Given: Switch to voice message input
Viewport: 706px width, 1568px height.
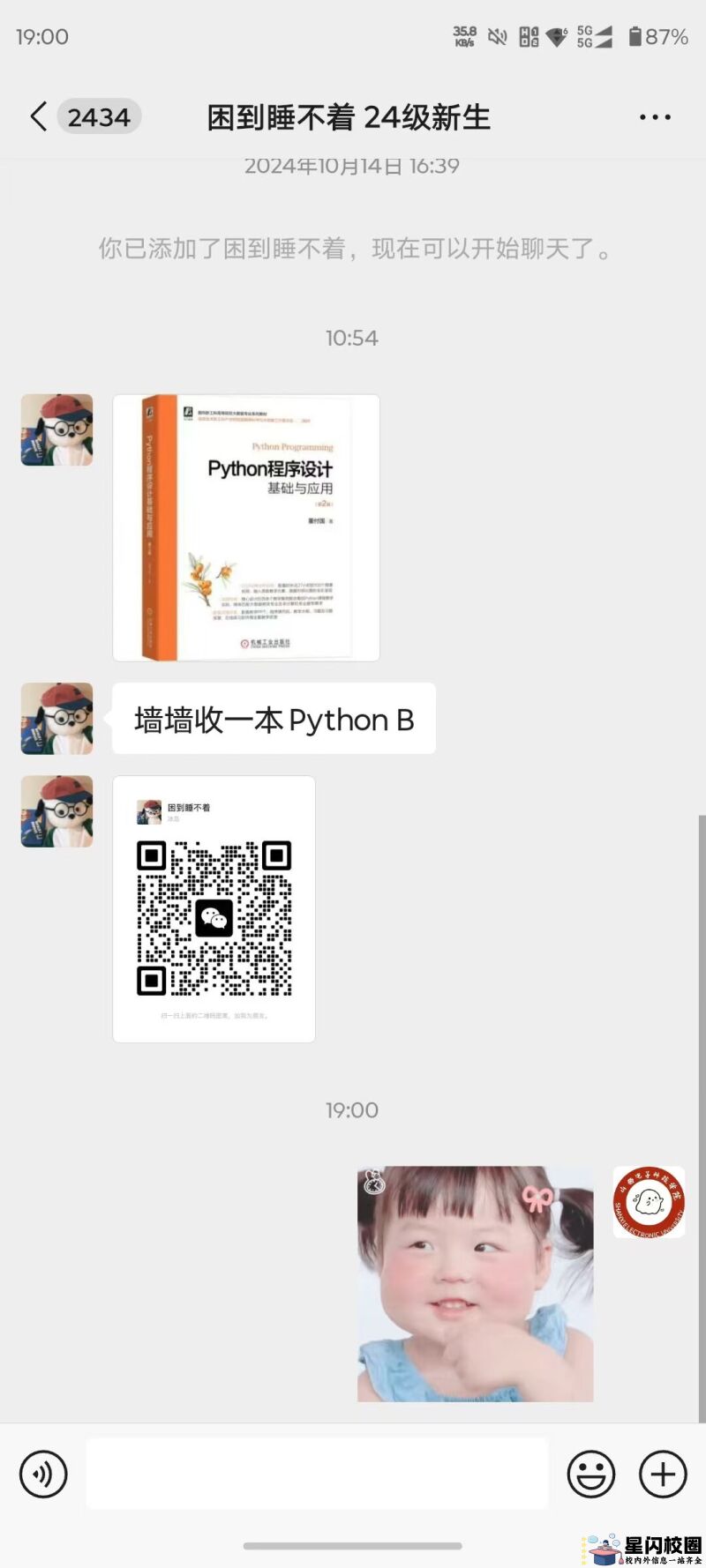Looking at the screenshot, I should tap(43, 1474).
